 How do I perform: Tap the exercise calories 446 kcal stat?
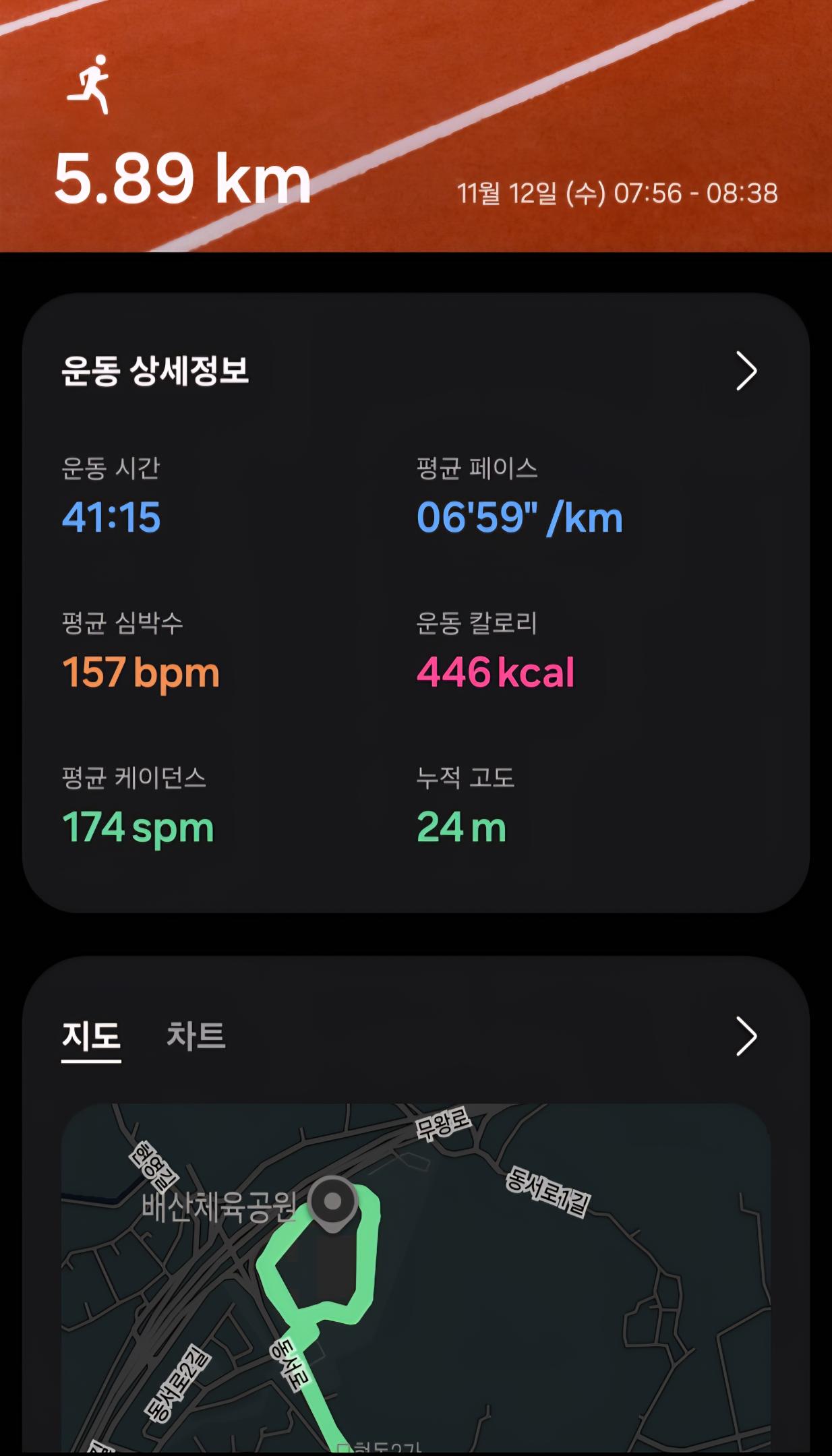(x=494, y=672)
